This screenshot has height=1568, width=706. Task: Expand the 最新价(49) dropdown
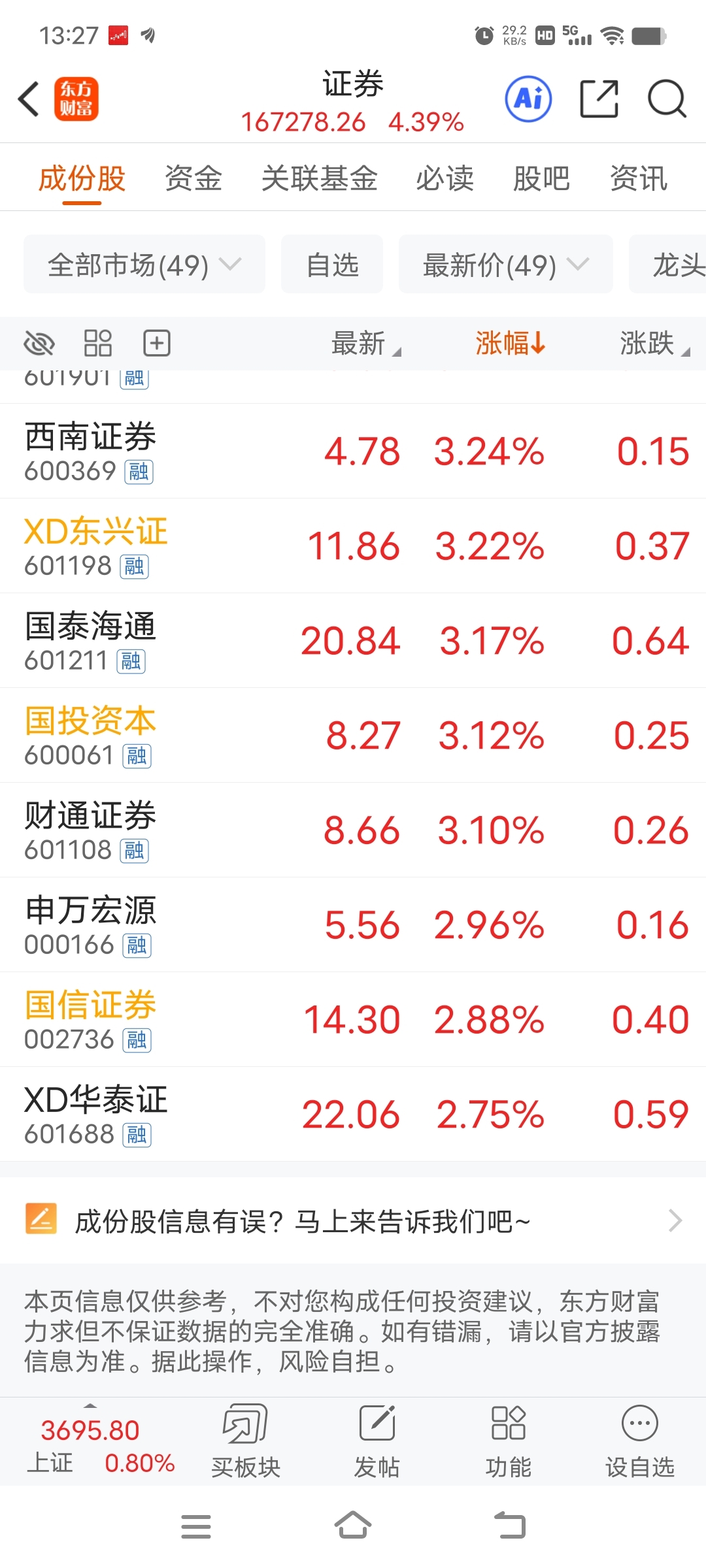[x=506, y=264]
